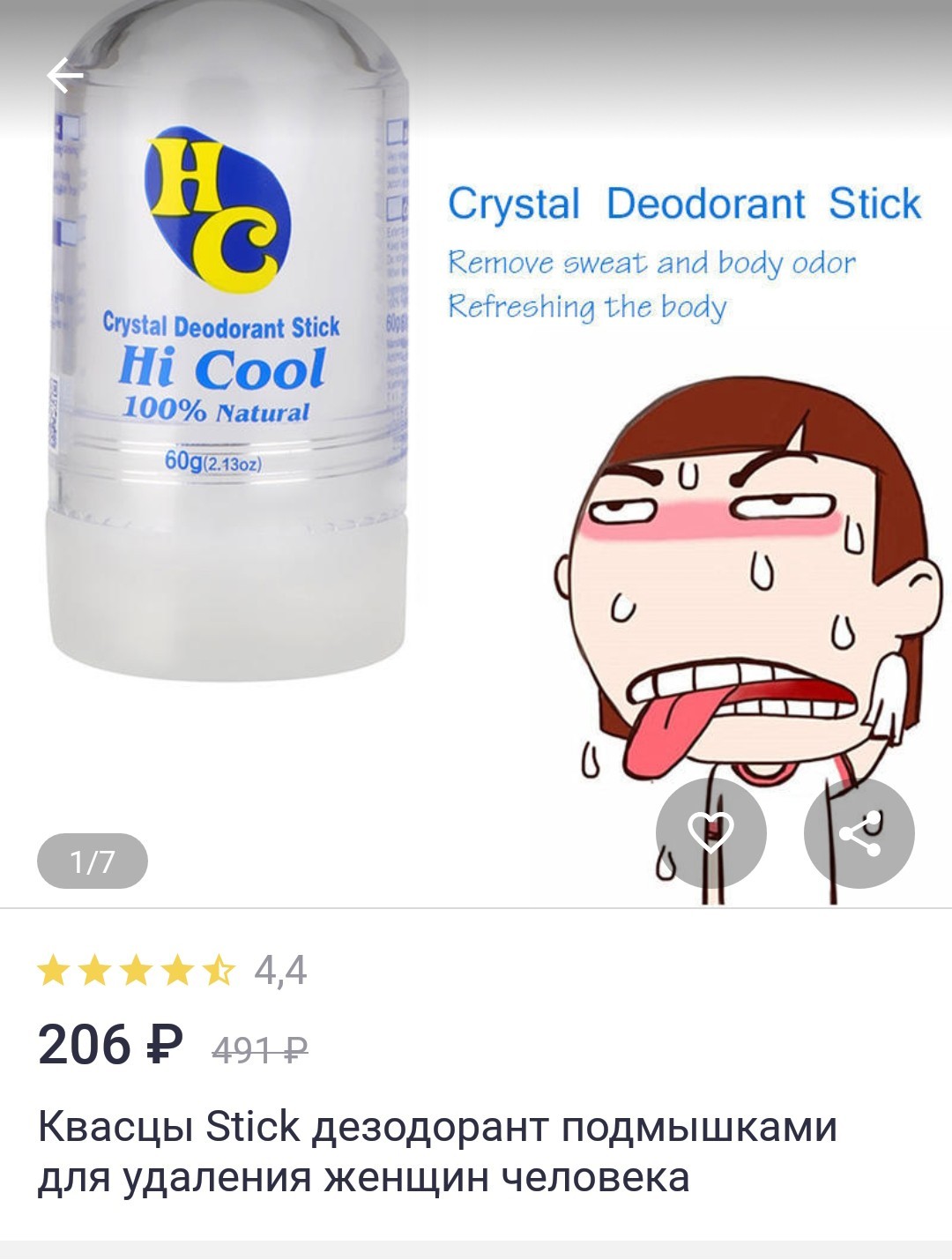952x1260 pixels.
Task: Go back using the top arrow
Action: (64, 76)
